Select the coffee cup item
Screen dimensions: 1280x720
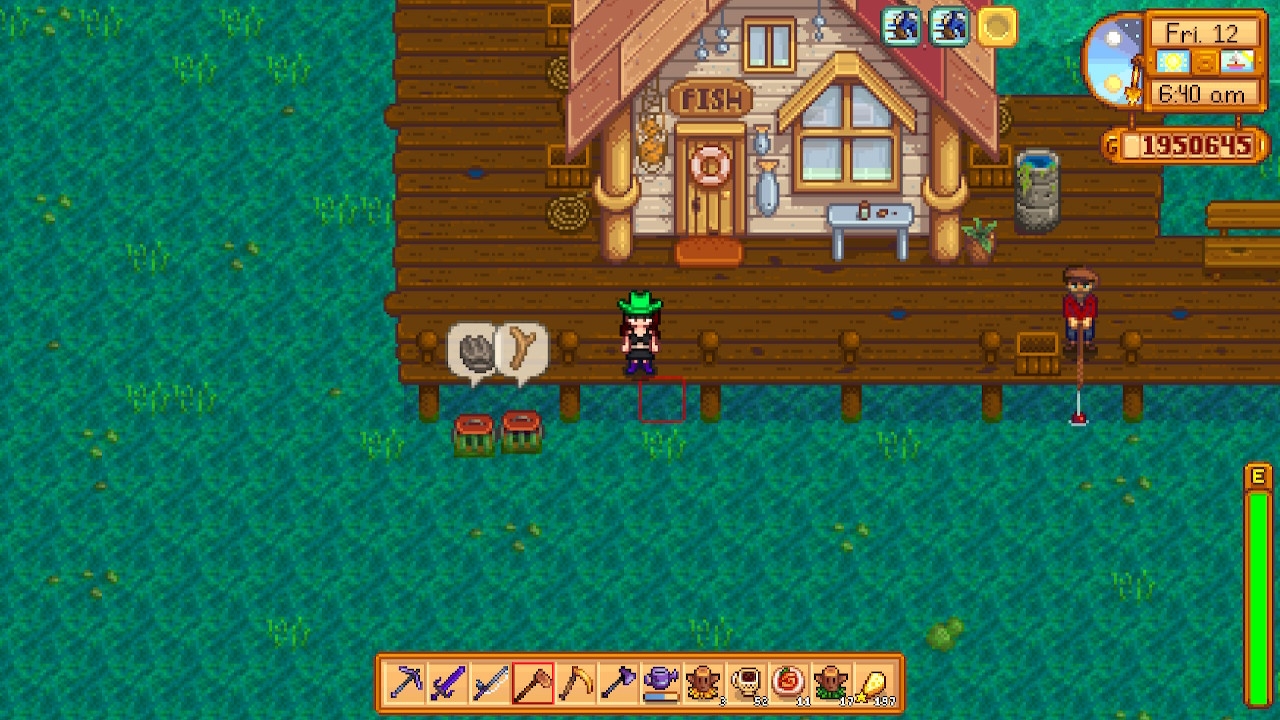pos(746,684)
